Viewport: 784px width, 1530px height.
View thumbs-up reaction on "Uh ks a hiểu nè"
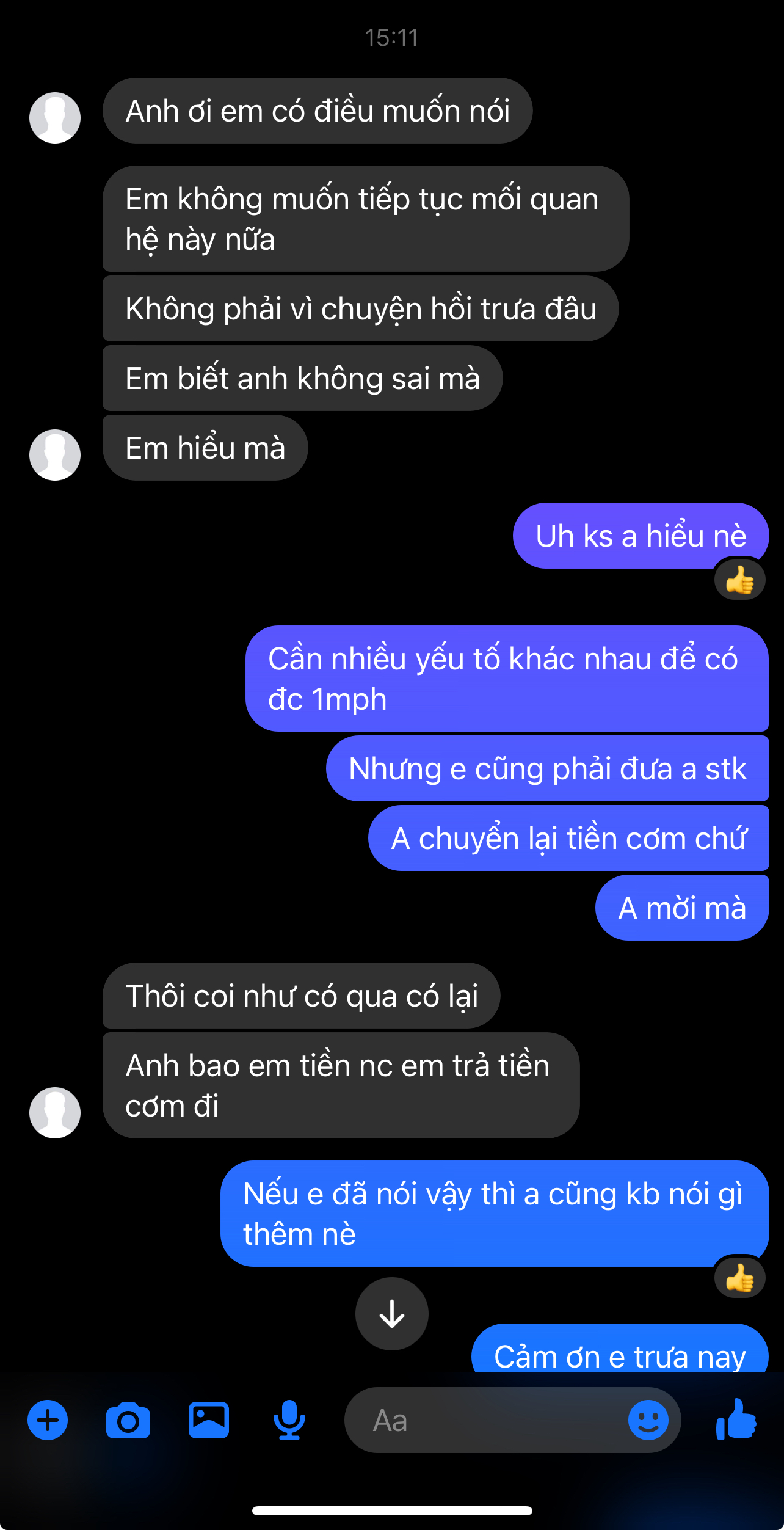coord(740,580)
